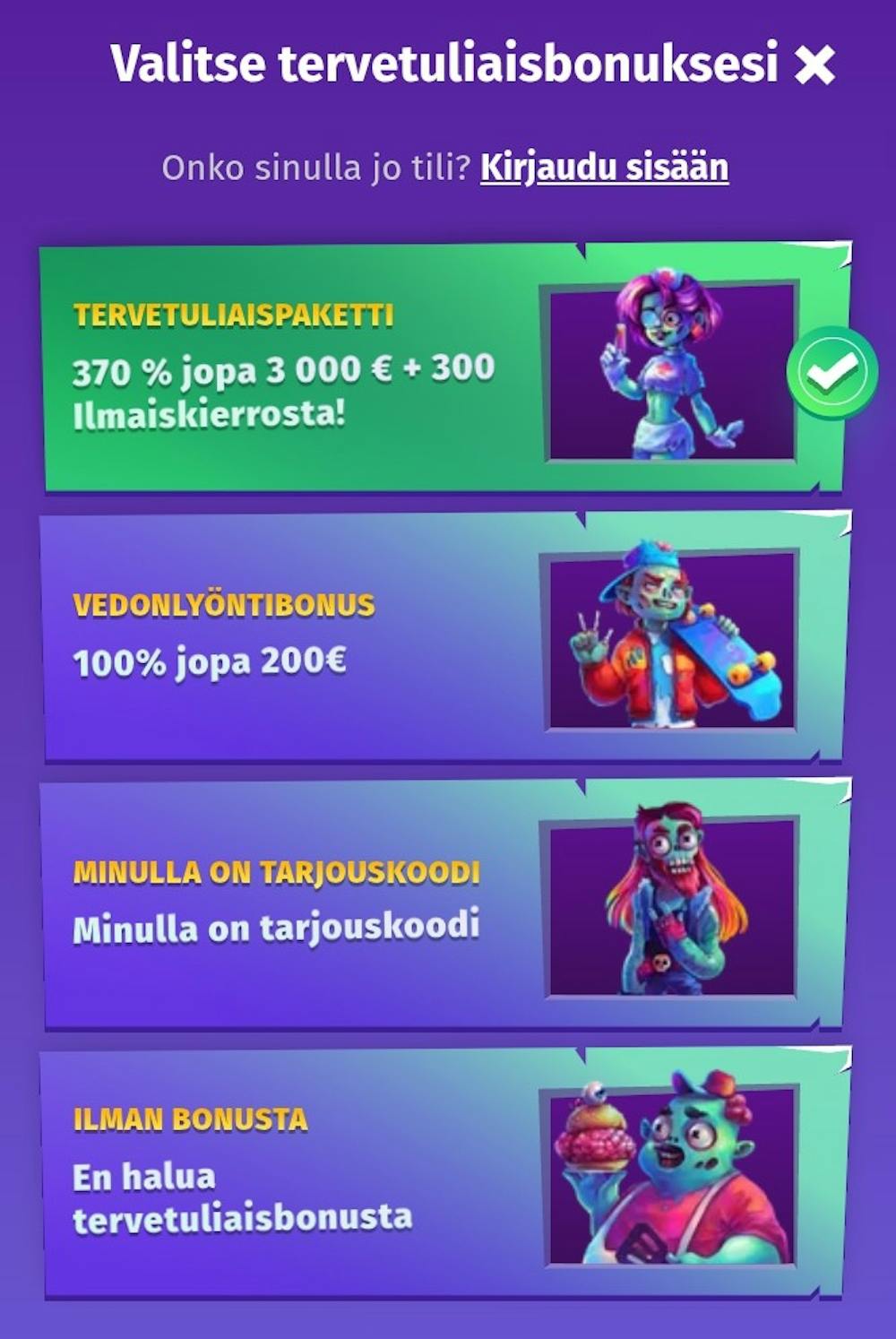Image resolution: width=896 pixels, height=1339 pixels.
Task: Open the Kirjaudu sisään link
Action: tap(604, 168)
